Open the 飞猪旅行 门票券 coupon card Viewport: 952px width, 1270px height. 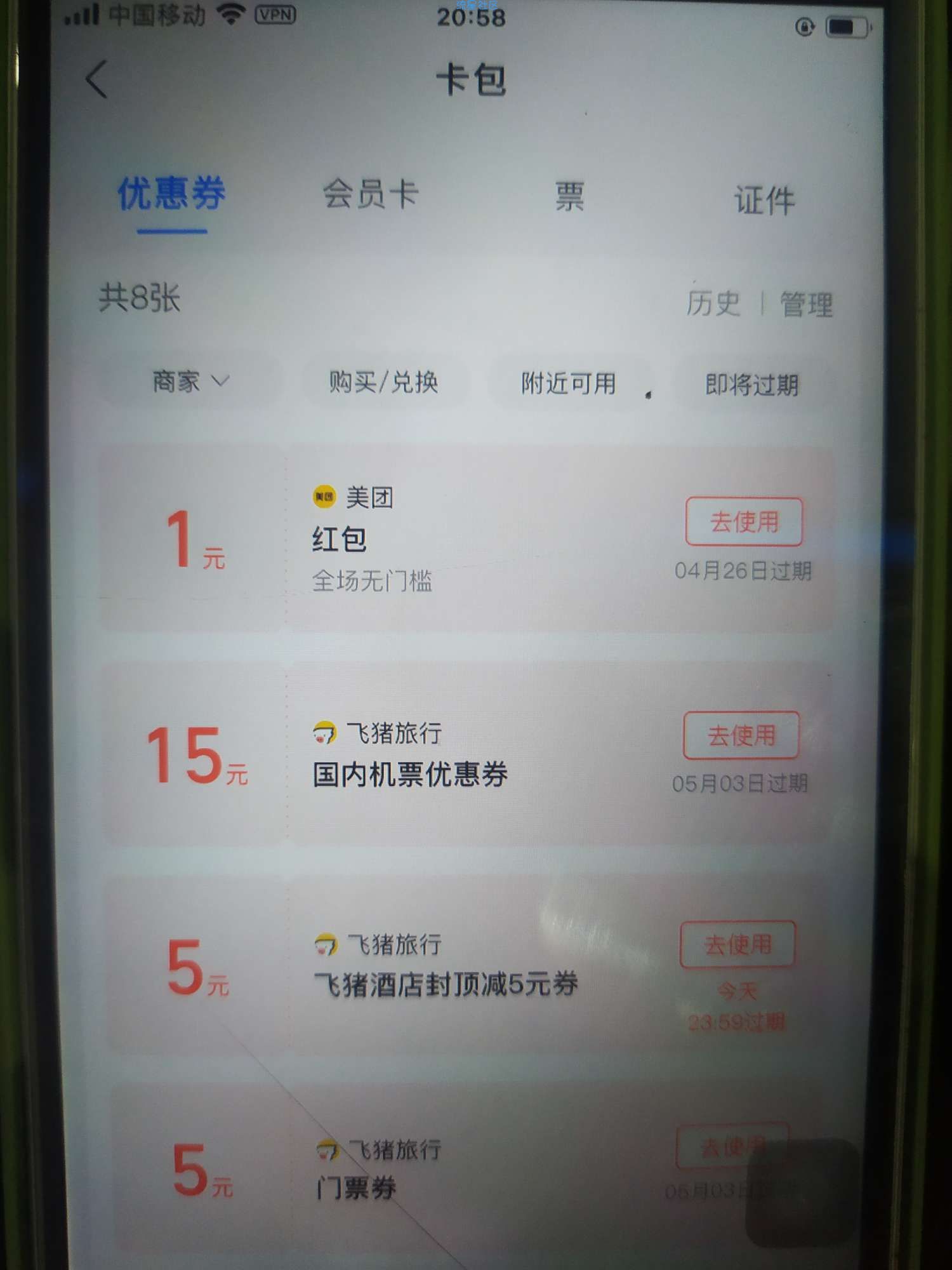pyautogui.click(x=444, y=1175)
